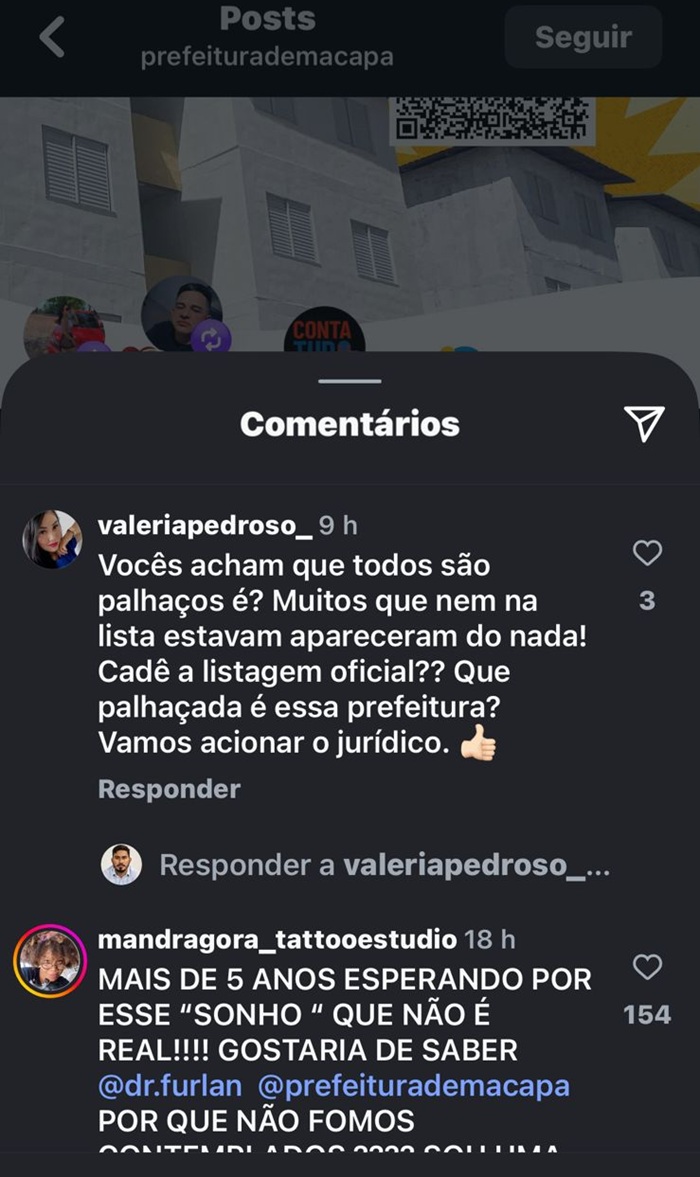Screen dimensions: 700x1177
Task: Like the comment by valeriapedroso_
Action: coord(647,553)
